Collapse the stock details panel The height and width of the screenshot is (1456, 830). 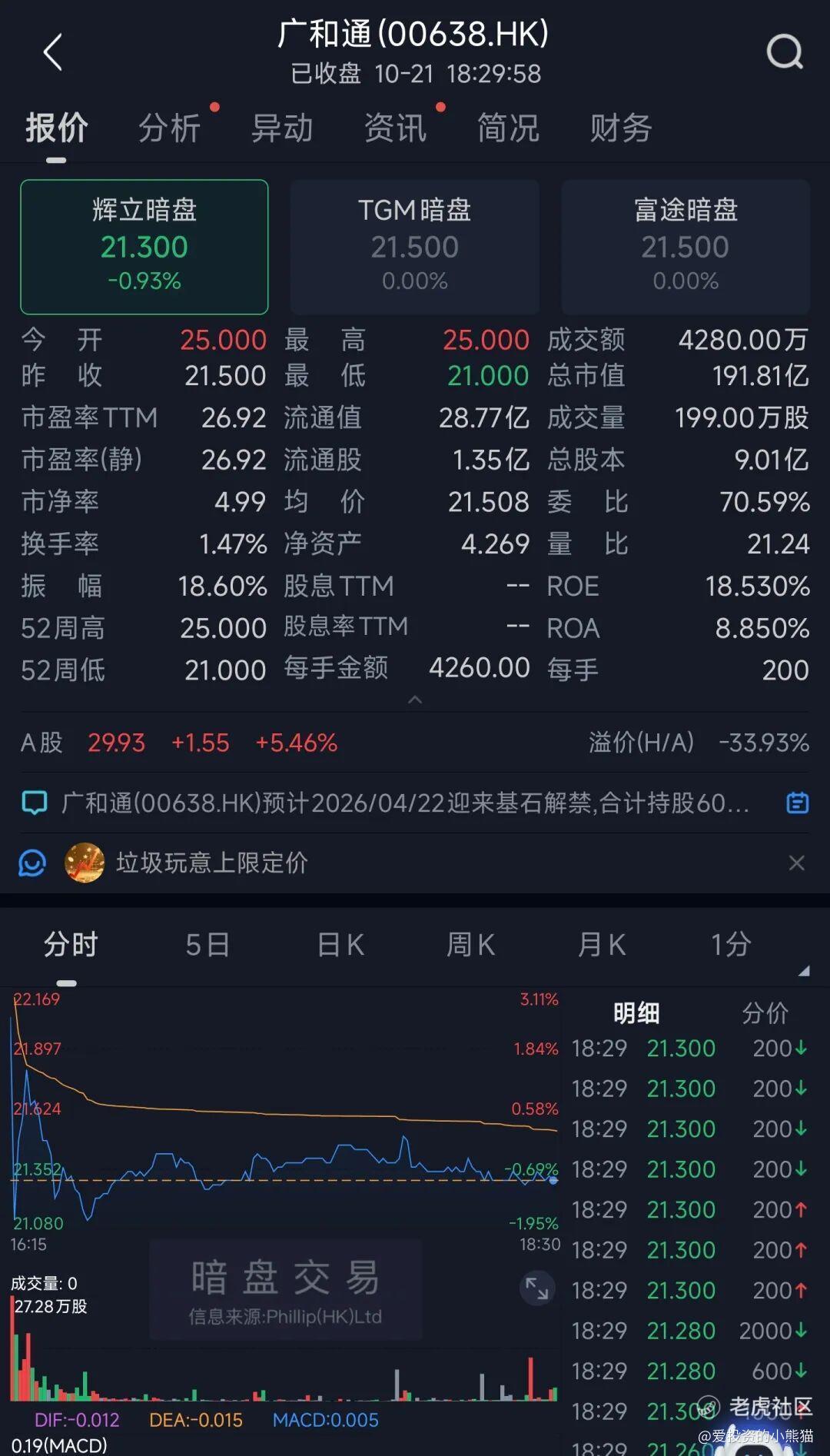[x=415, y=700]
